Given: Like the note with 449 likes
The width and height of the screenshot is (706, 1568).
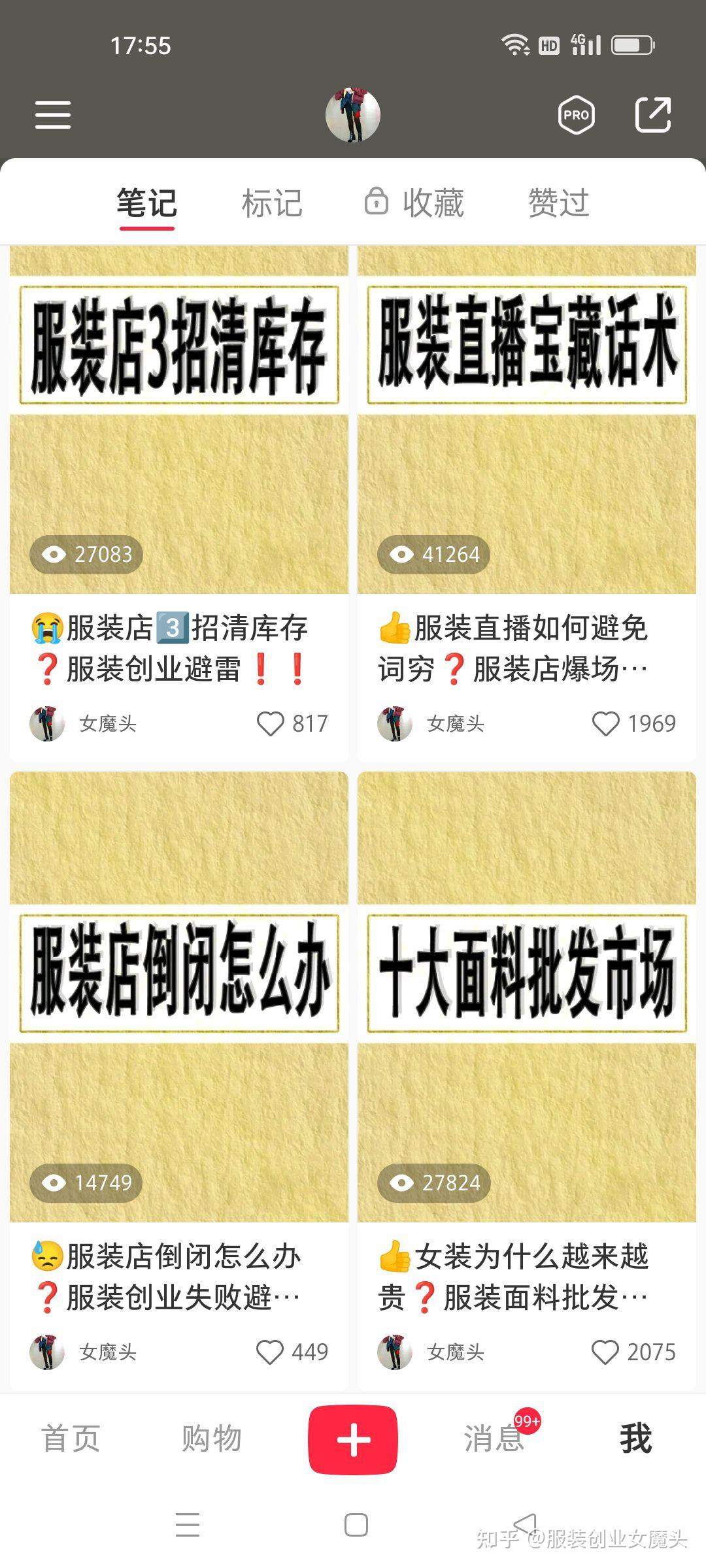Looking at the screenshot, I should point(269,1352).
